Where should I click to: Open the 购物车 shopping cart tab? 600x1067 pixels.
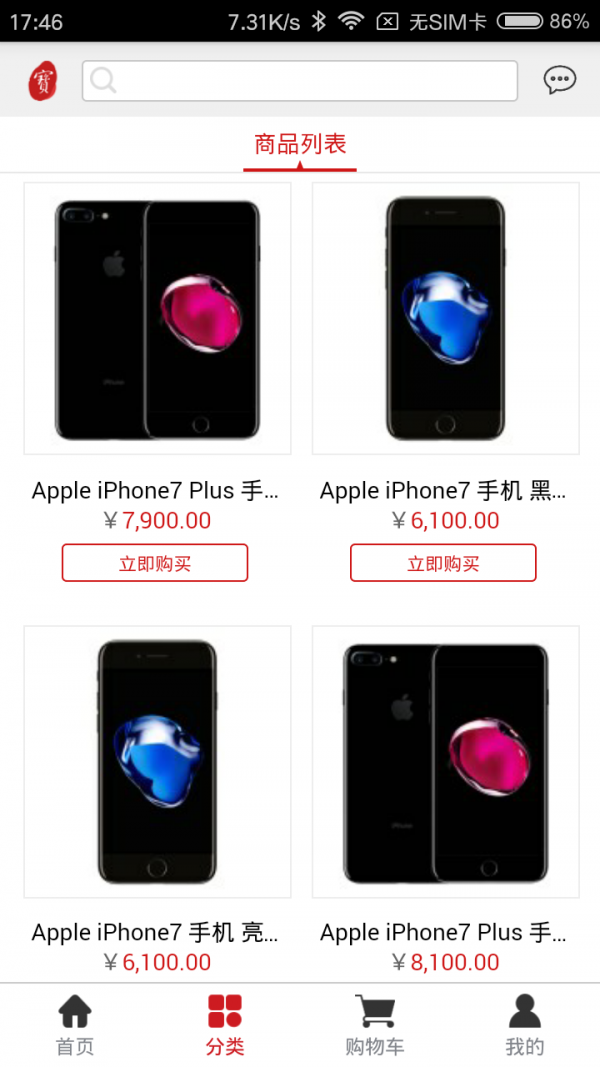pos(375,1026)
